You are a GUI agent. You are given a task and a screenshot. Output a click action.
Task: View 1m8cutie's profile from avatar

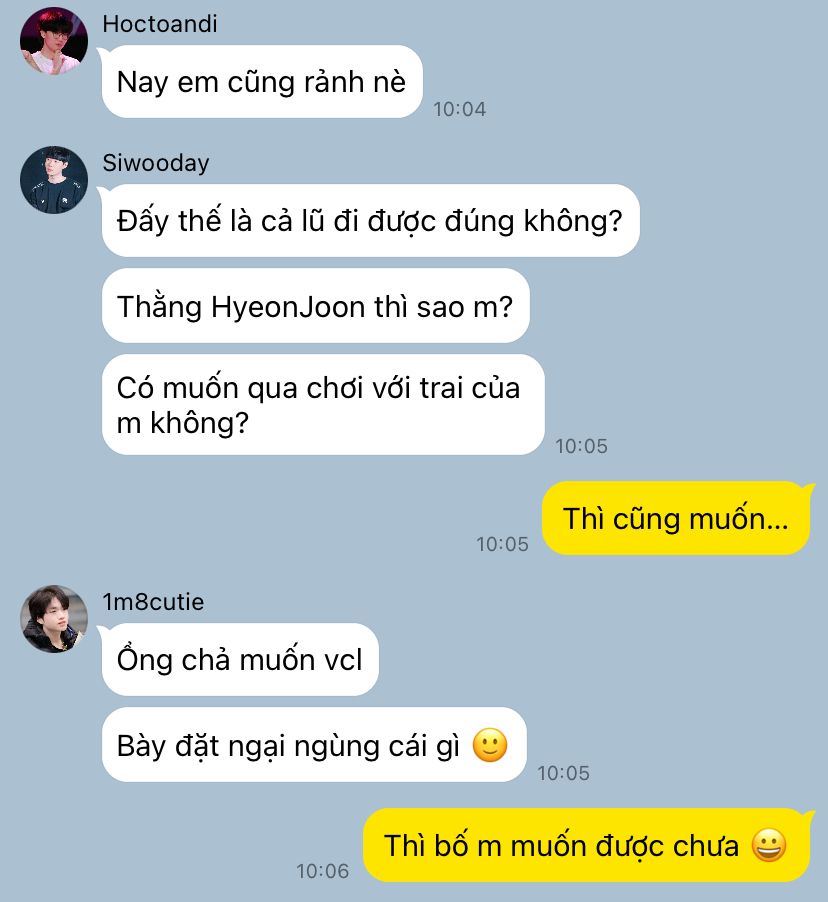click(x=54, y=619)
